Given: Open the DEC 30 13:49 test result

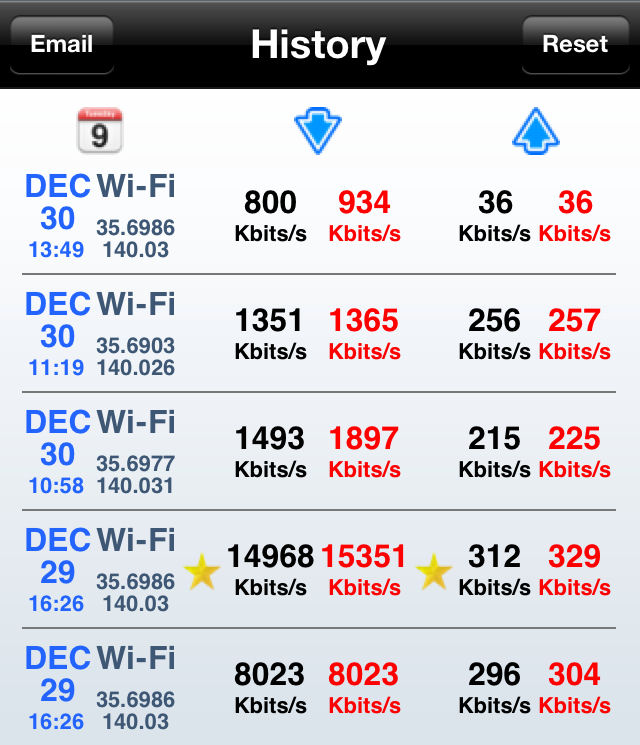Looking at the screenshot, I should pyautogui.click(x=320, y=216).
